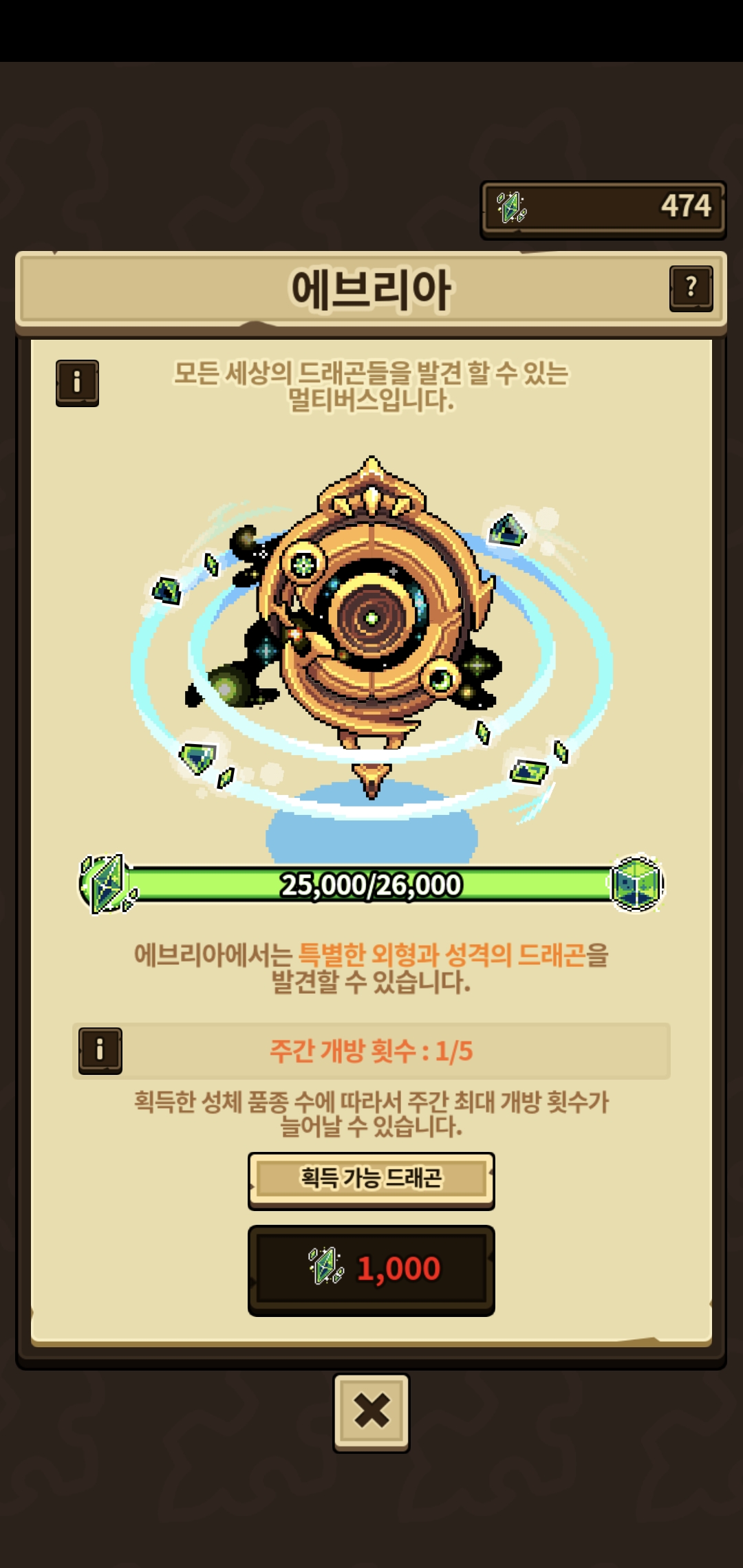The image size is (743, 1568).
Task: View the 획득 가능 드래곤 list
Action: 371,1180
